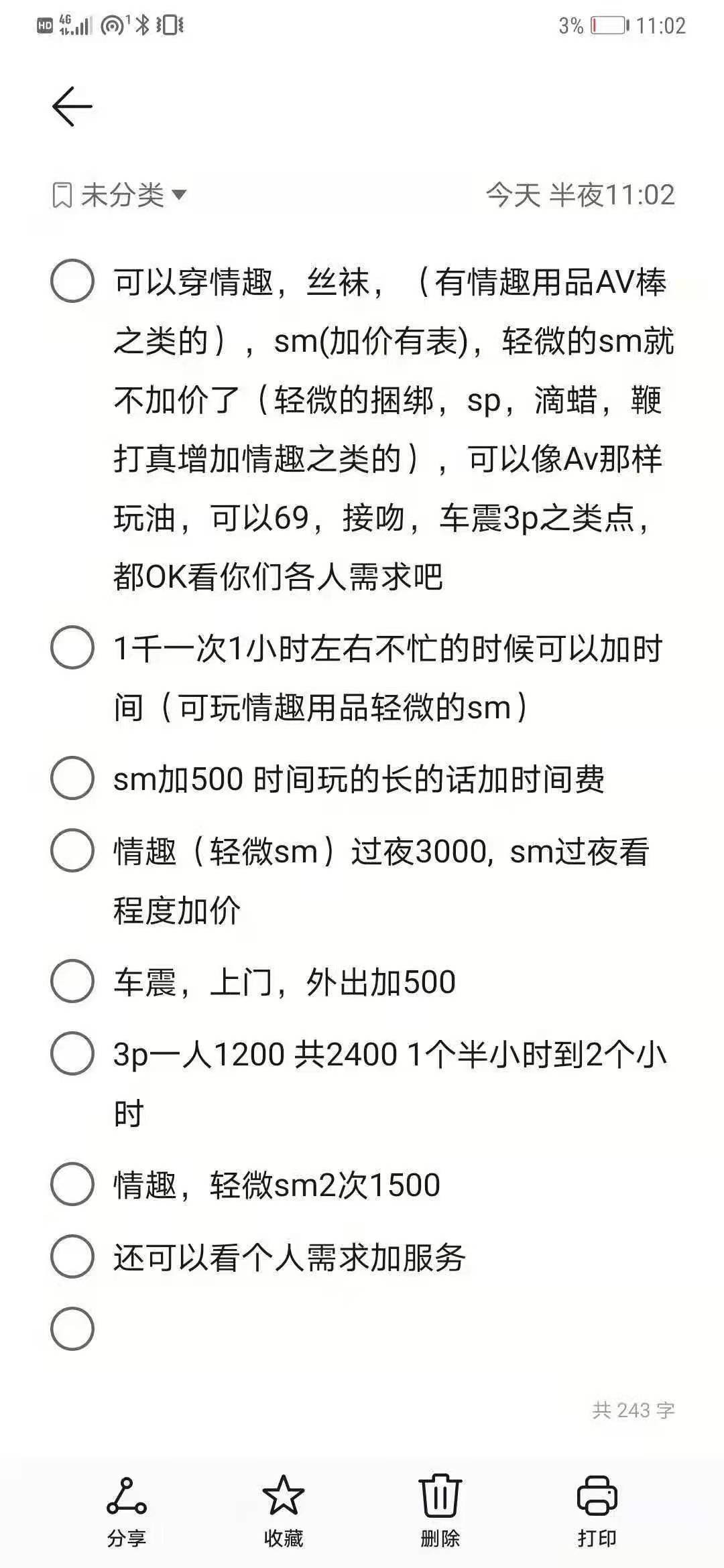This screenshot has height=1568, width=724.
Task: Go back using the top arrow
Action: coord(72,107)
